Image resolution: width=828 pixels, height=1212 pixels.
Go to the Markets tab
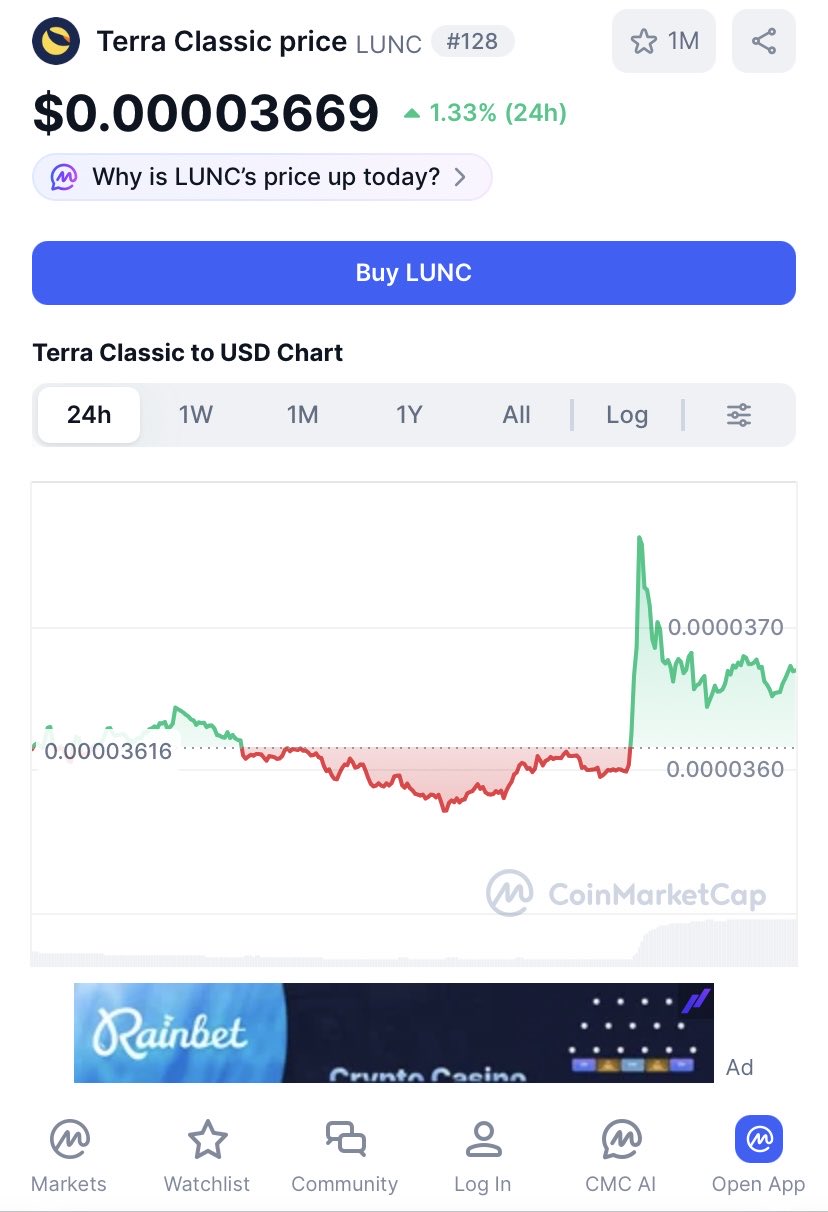(69, 1156)
